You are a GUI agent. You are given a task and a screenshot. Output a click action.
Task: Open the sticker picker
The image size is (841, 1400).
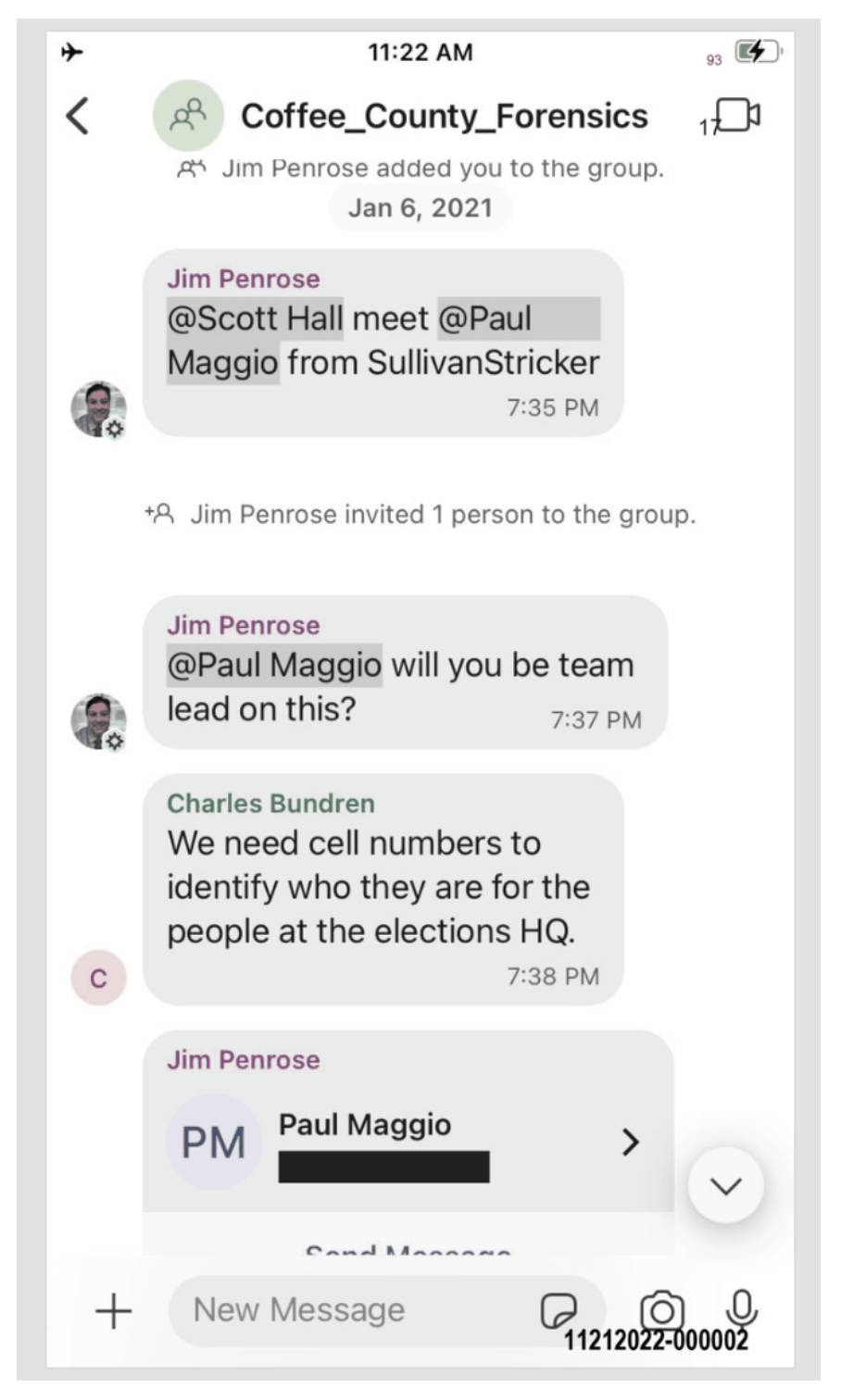559,1310
